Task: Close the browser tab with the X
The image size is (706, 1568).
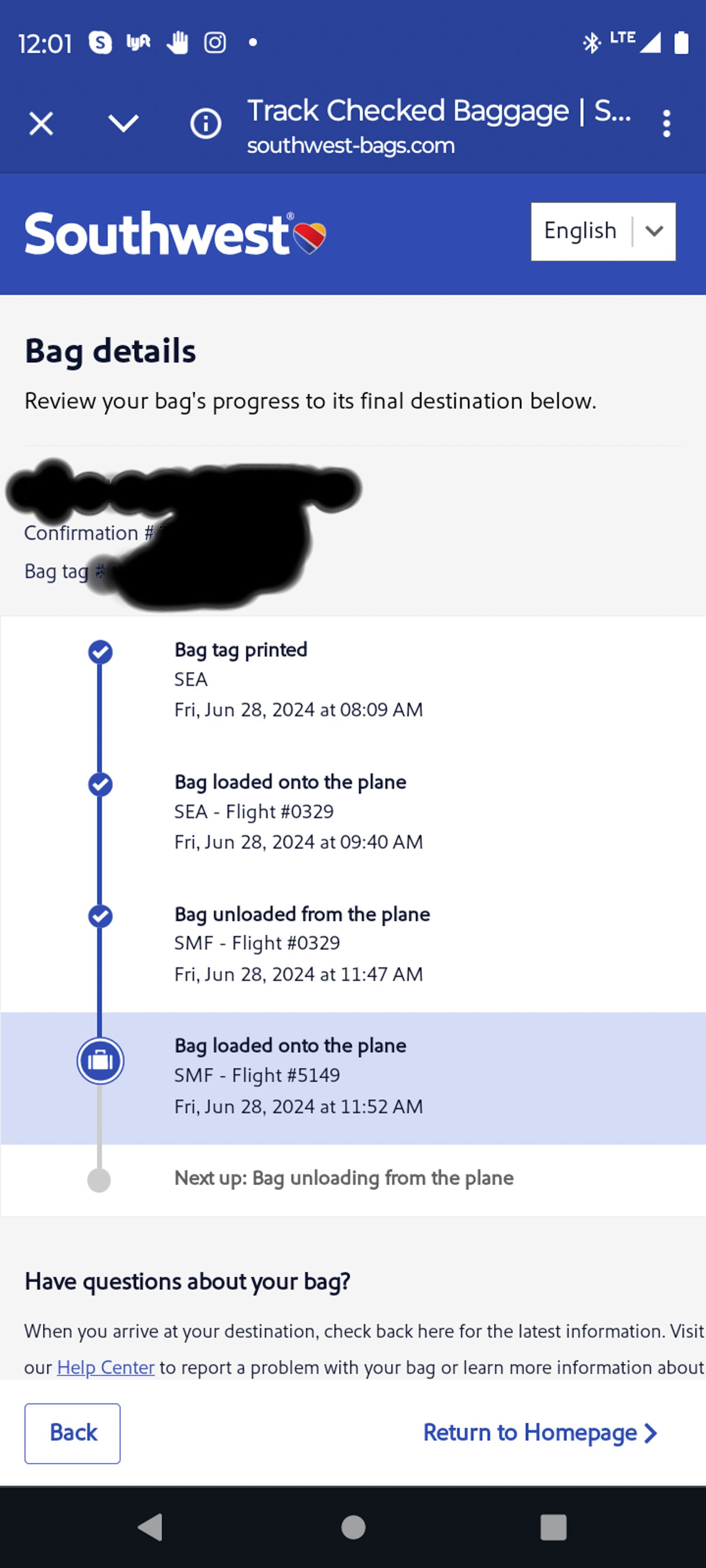Action: pyautogui.click(x=41, y=124)
